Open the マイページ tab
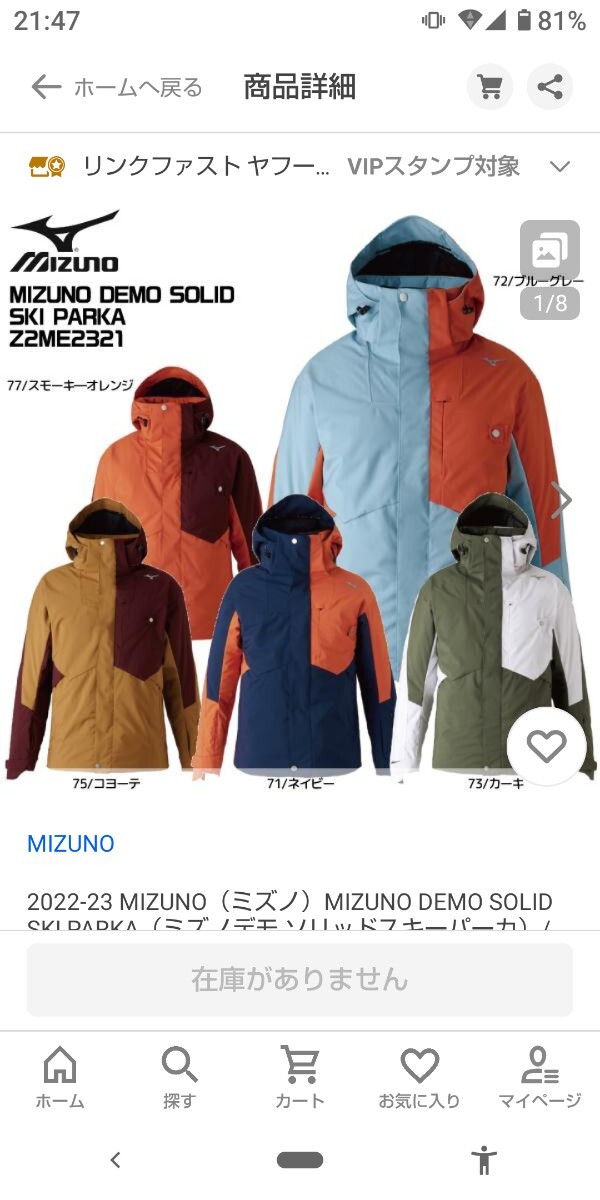600x1200 pixels. tap(539, 1078)
